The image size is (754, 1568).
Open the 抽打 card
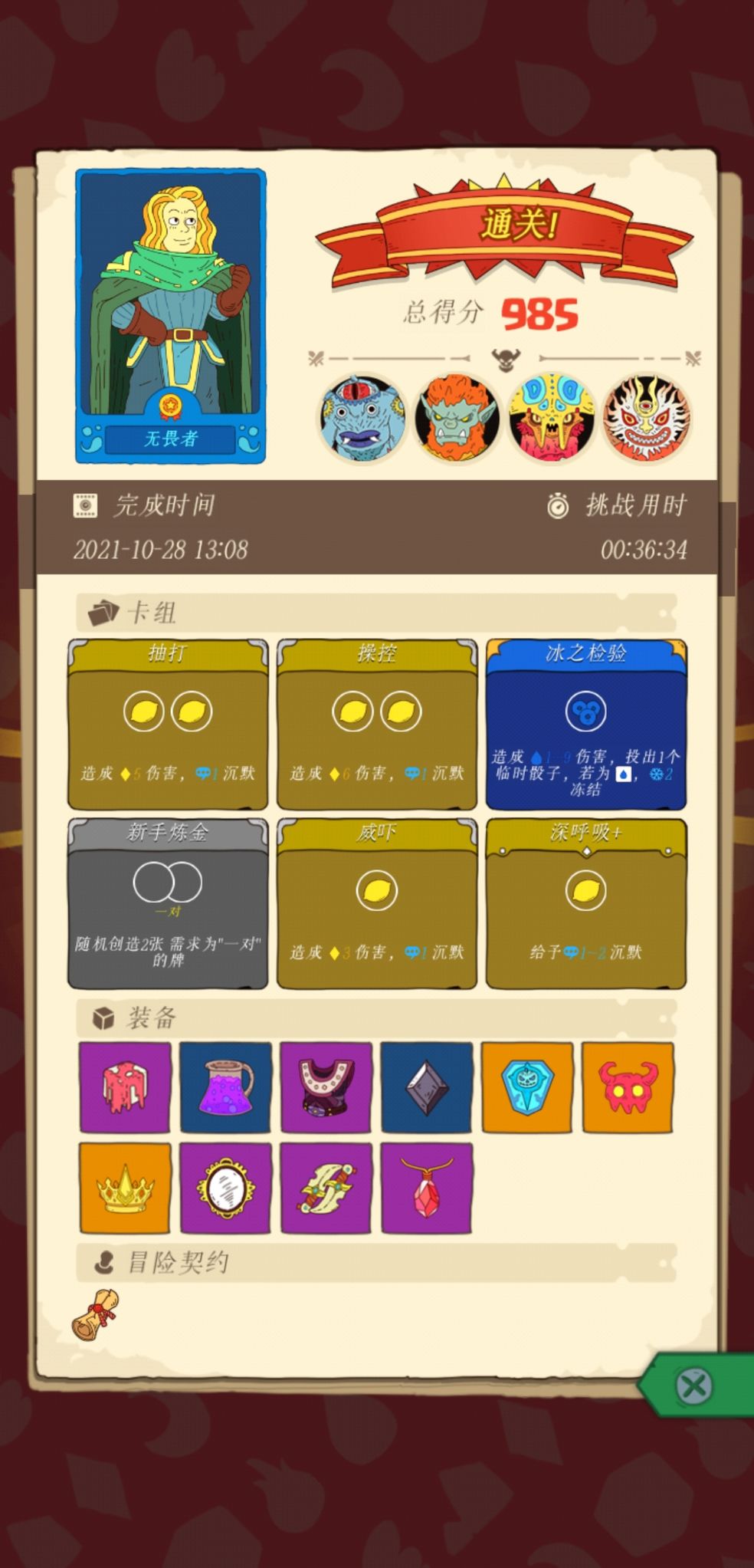pos(168,725)
